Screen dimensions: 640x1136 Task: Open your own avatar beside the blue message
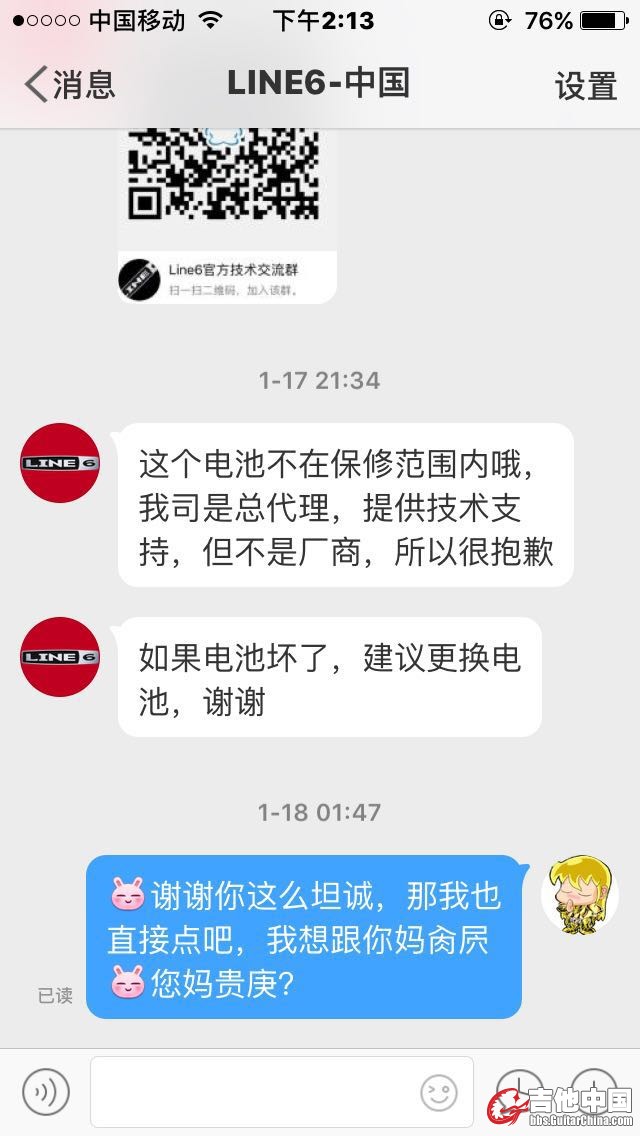579,894
